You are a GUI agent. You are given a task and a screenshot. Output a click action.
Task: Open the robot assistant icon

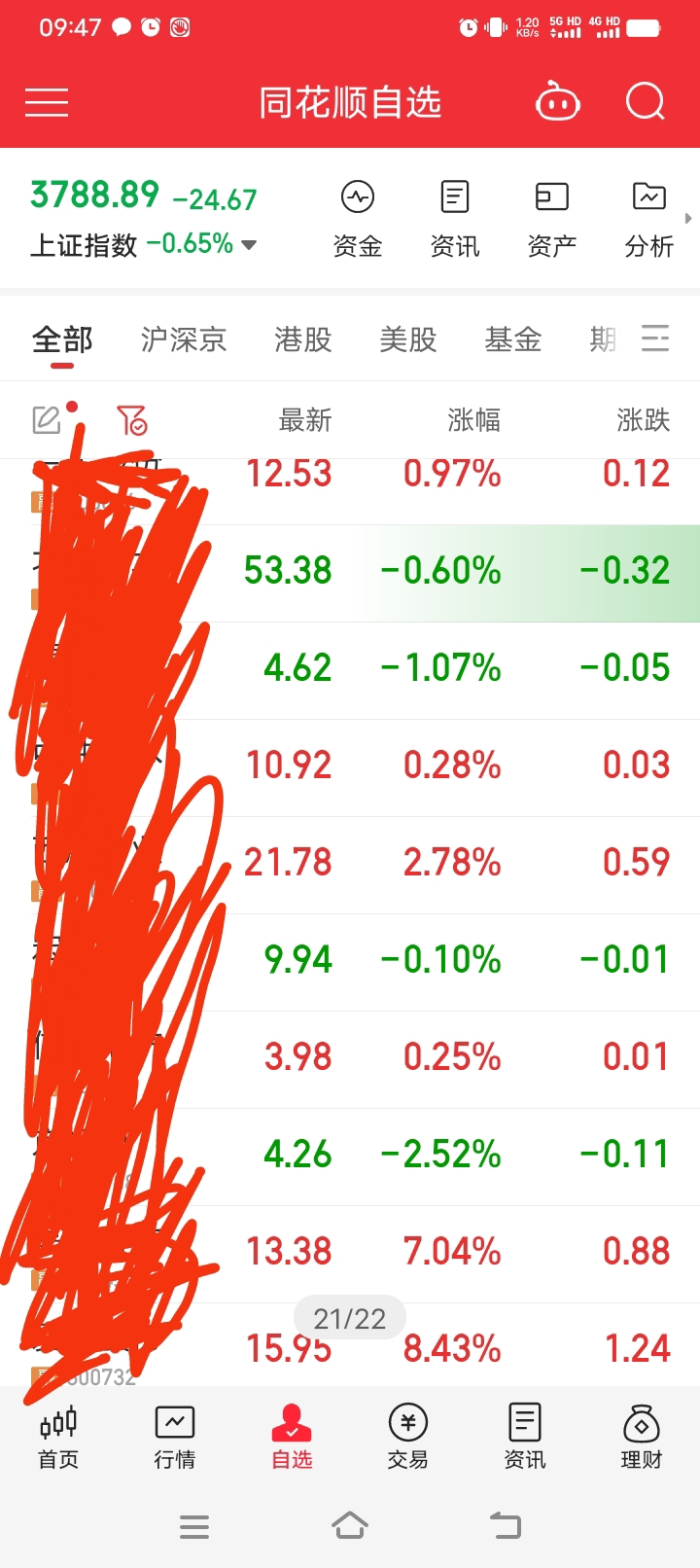[x=558, y=101]
